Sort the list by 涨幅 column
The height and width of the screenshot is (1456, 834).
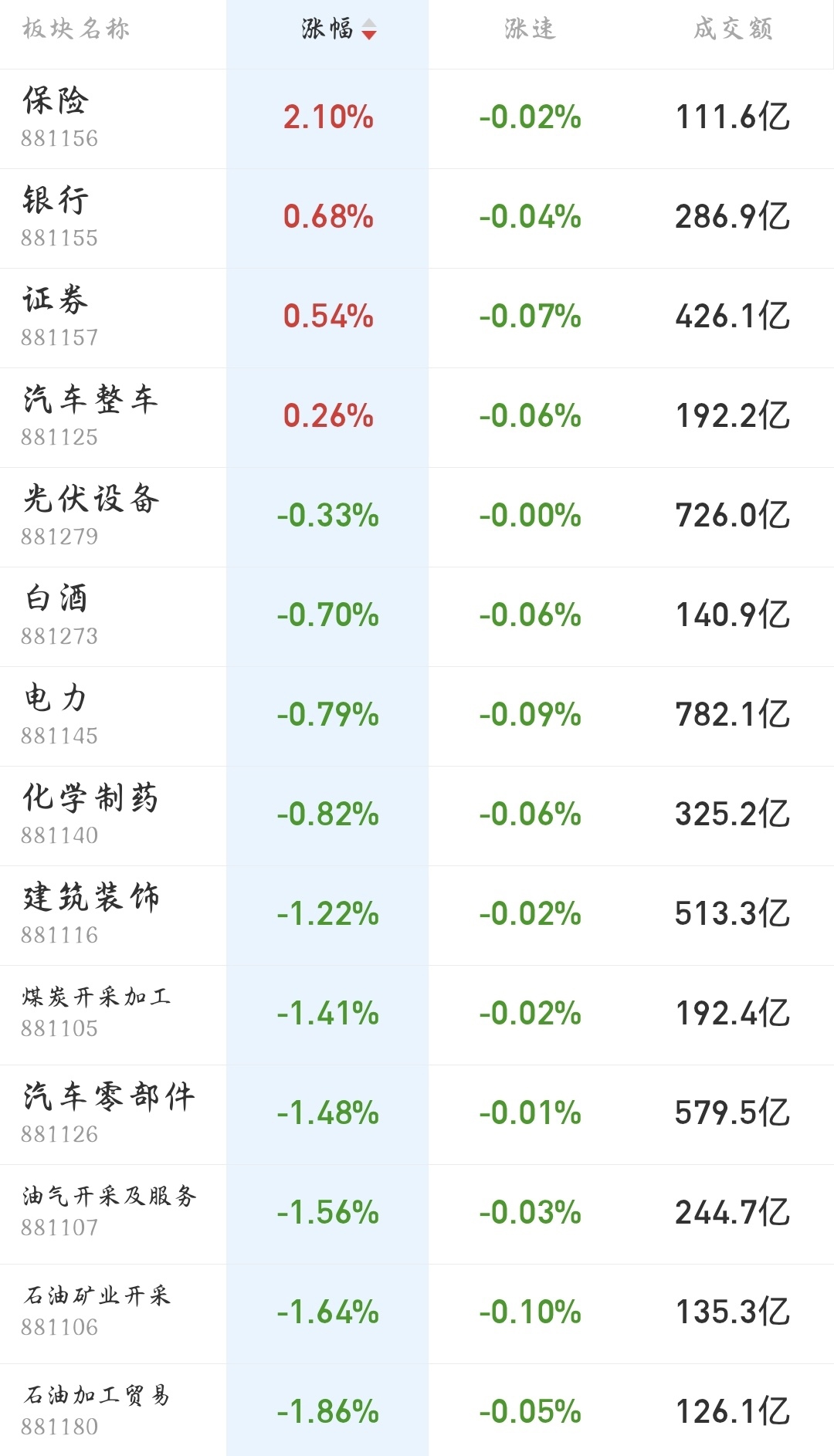pyautogui.click(x=337, y=29)
